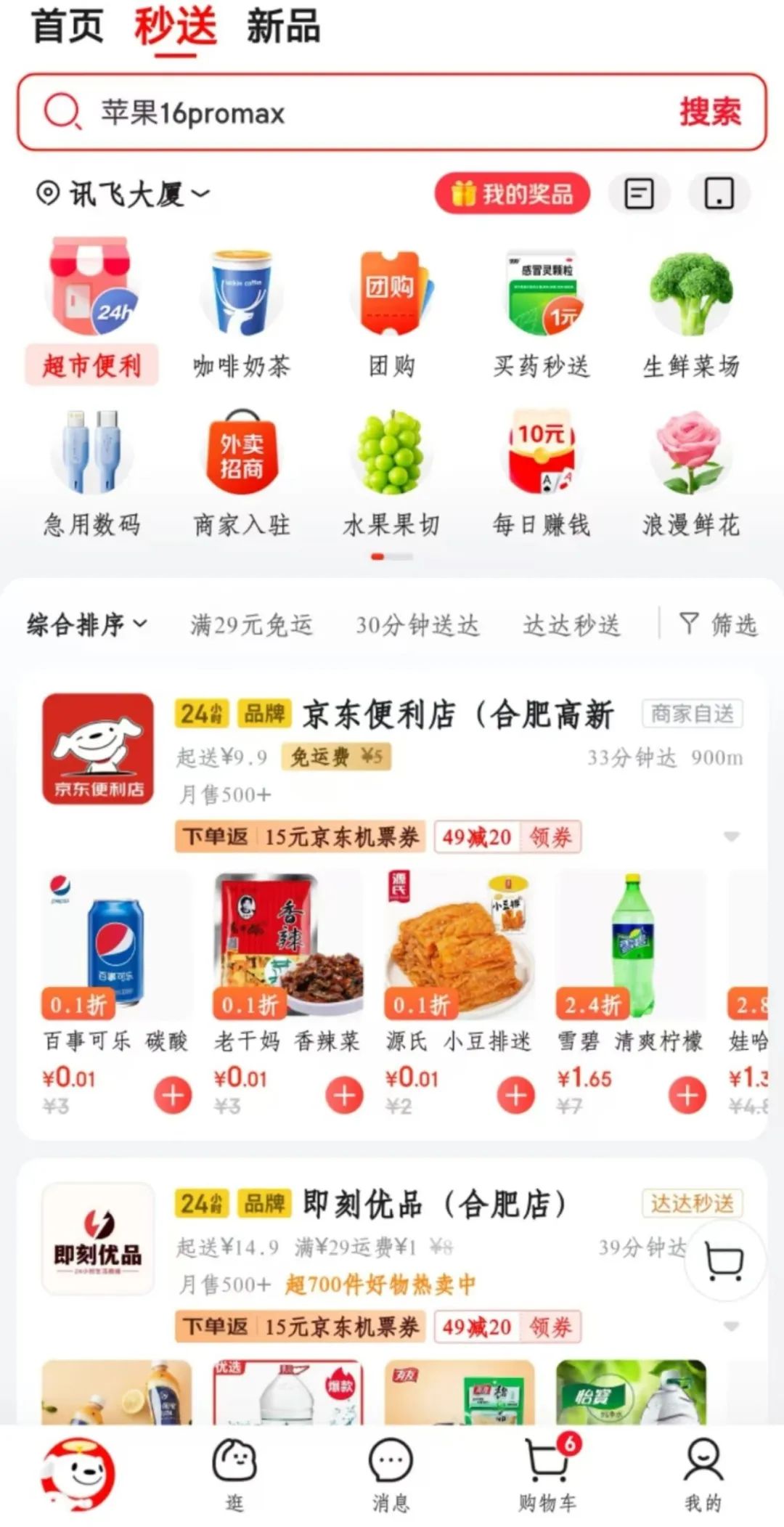The height and width of the screenshot is (1527, 784).
Task: Claim the 49减20 coupon at 京东便利店
Action: pyautogui.click(x=550, y=837)
